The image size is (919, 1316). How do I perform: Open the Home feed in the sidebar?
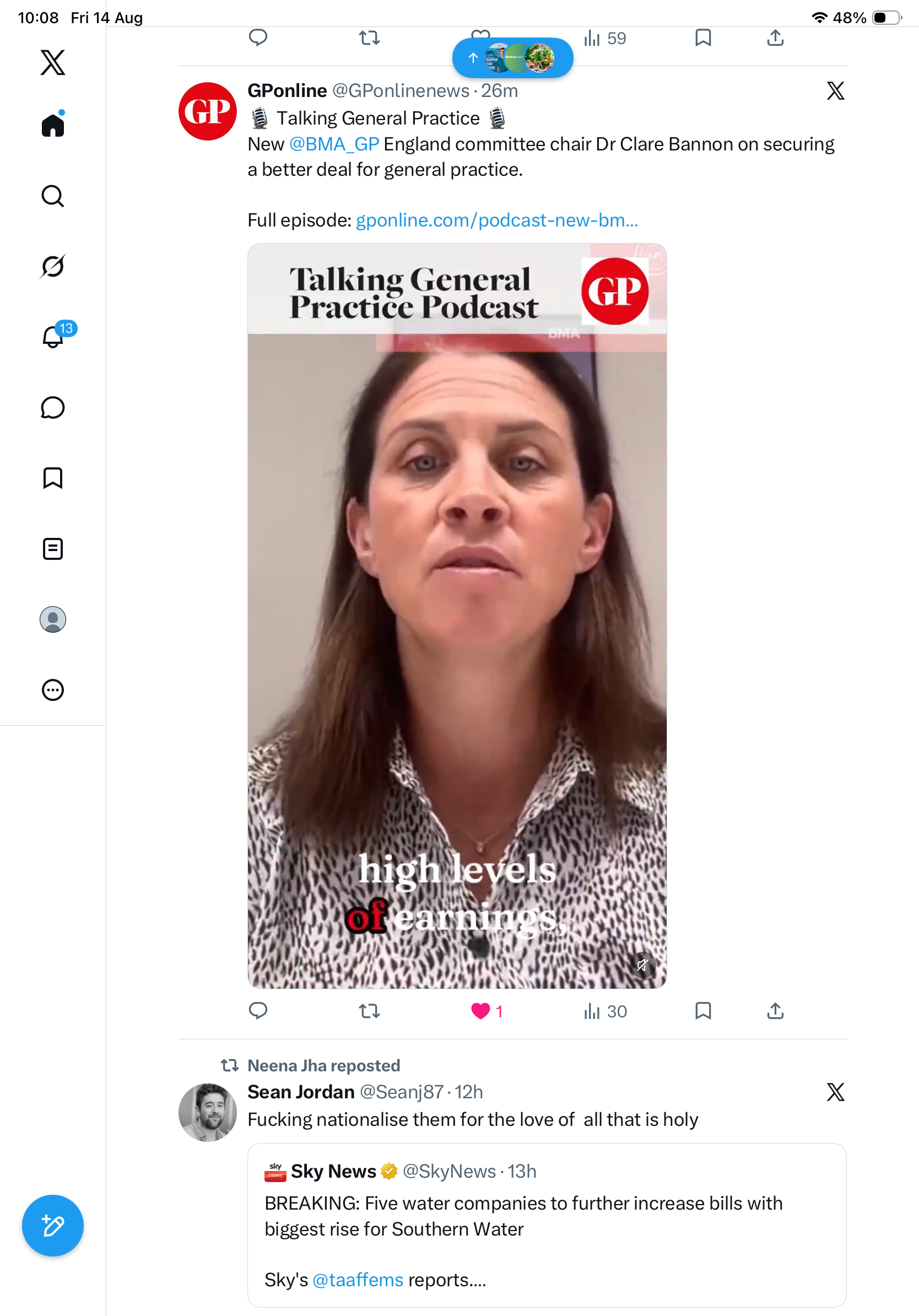point(53,125)
